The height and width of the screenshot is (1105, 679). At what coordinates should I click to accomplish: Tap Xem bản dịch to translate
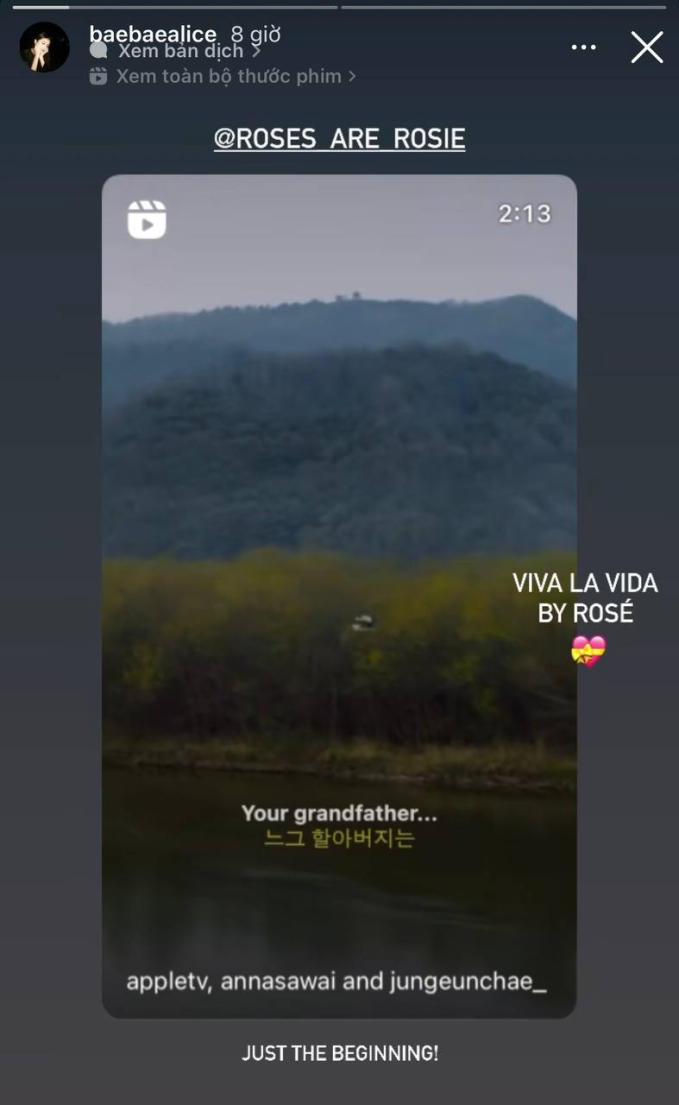[180, 51]
